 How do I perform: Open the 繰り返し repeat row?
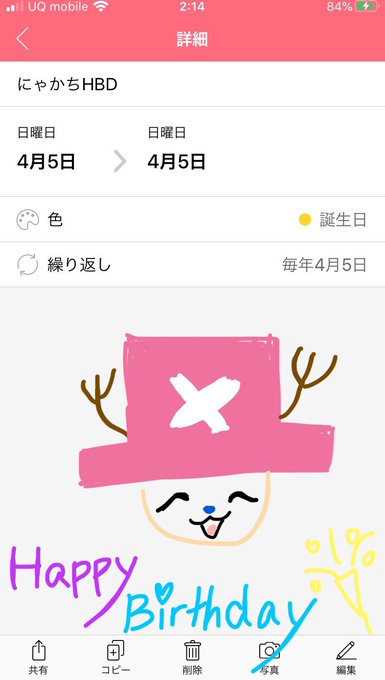[192, 265]
